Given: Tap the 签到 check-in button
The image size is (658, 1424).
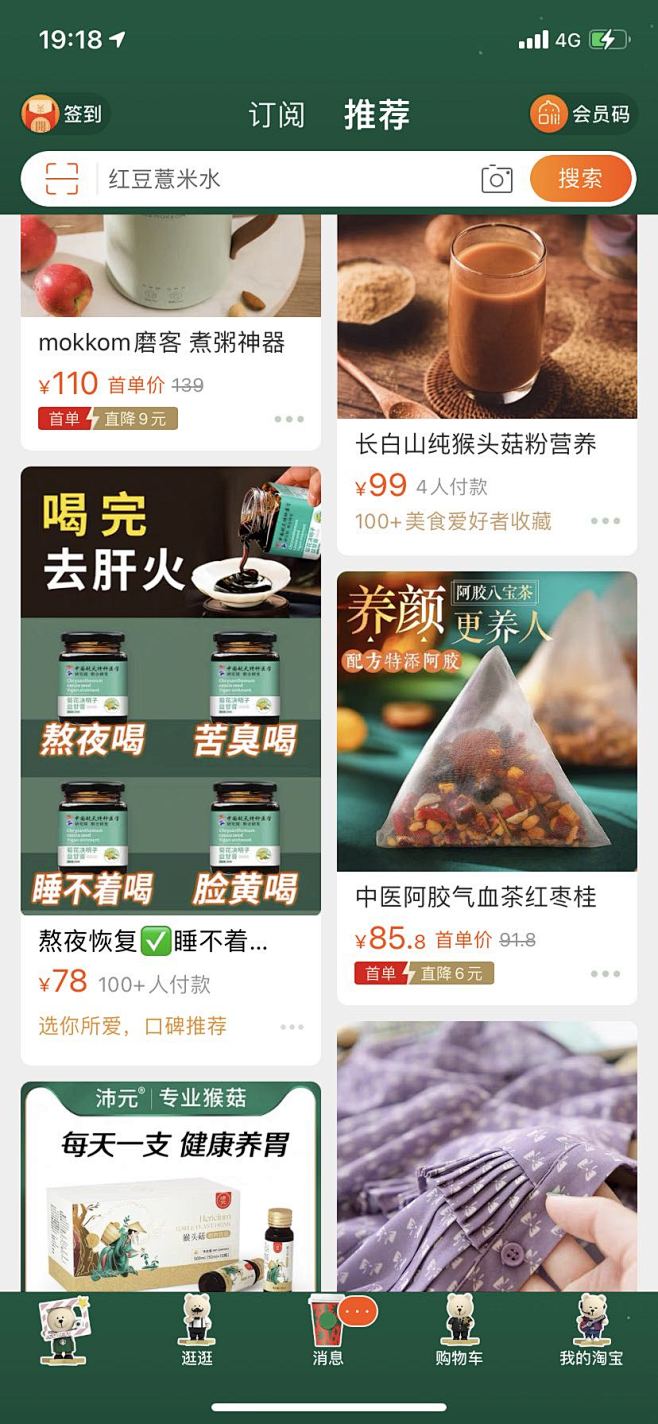Looking at the screenshot, I should click(64, 114).
